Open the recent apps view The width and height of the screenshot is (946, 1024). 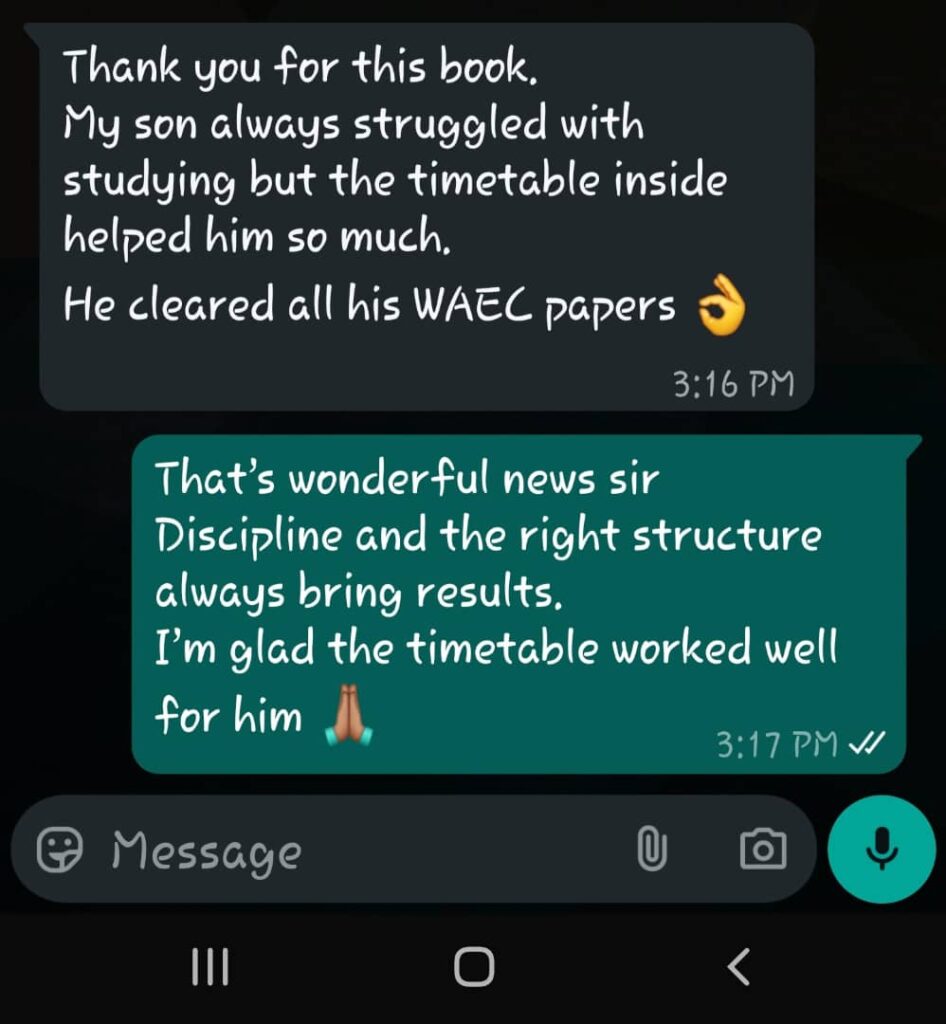(x=210, y=967)
